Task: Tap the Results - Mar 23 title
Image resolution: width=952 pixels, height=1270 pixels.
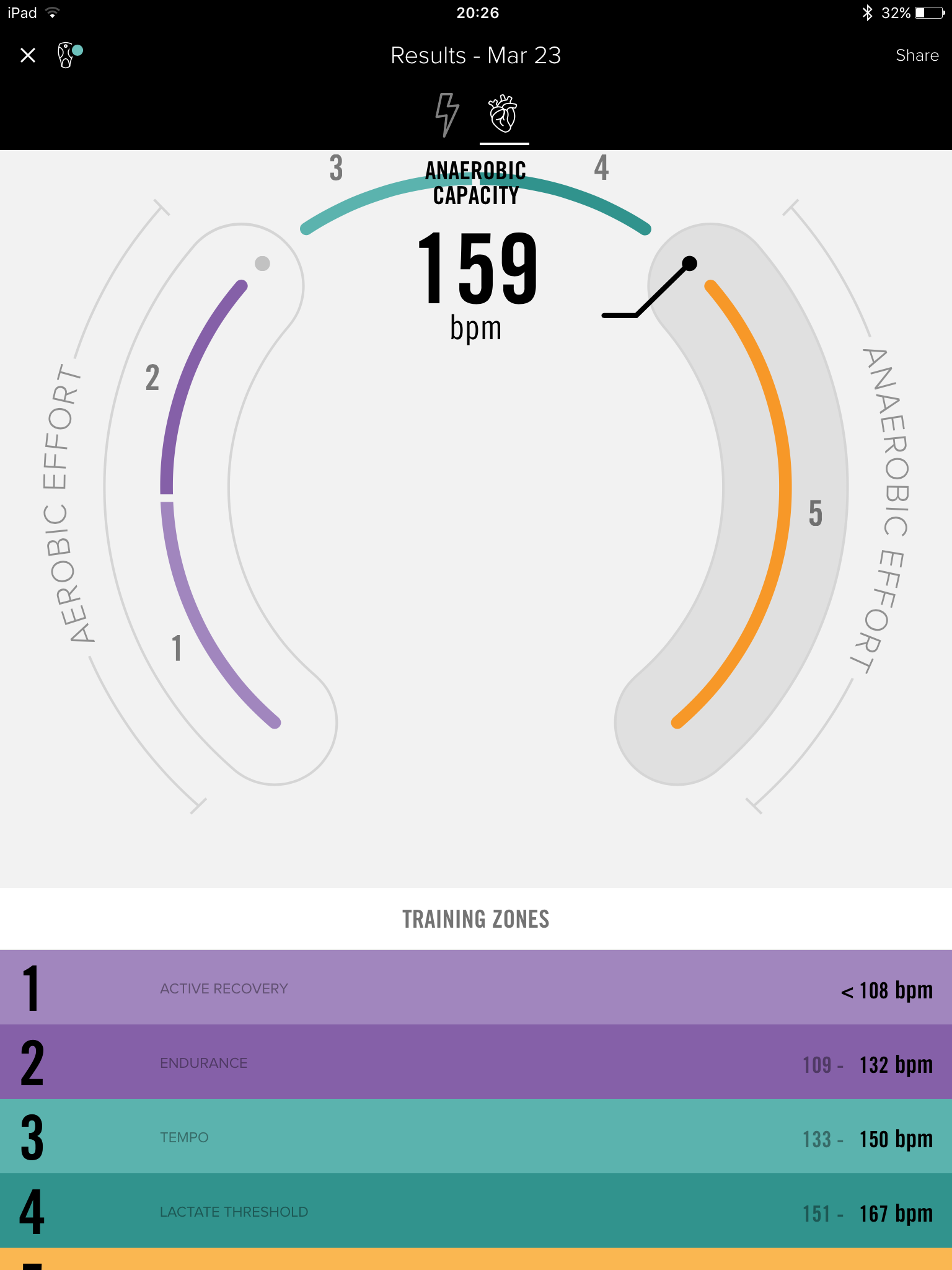Action: [475, 55]
